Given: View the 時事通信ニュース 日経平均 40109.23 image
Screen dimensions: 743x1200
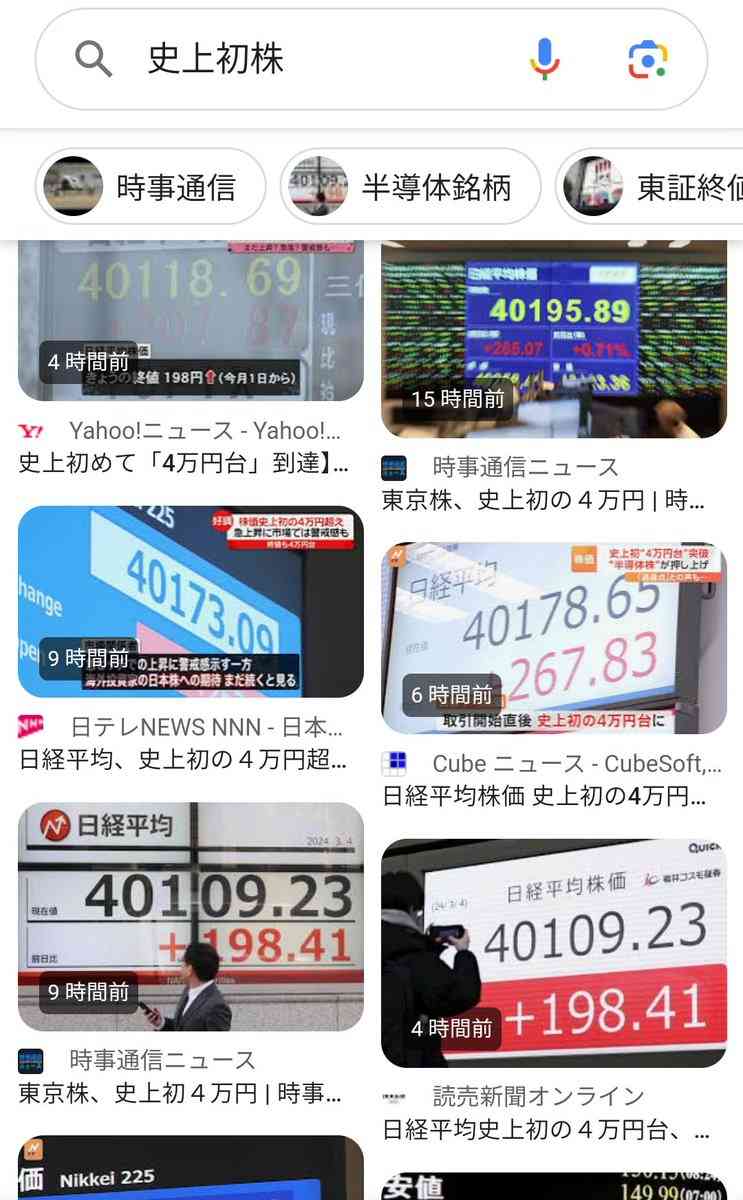Looking at the screenshot, I should click(x=190, y=916).
